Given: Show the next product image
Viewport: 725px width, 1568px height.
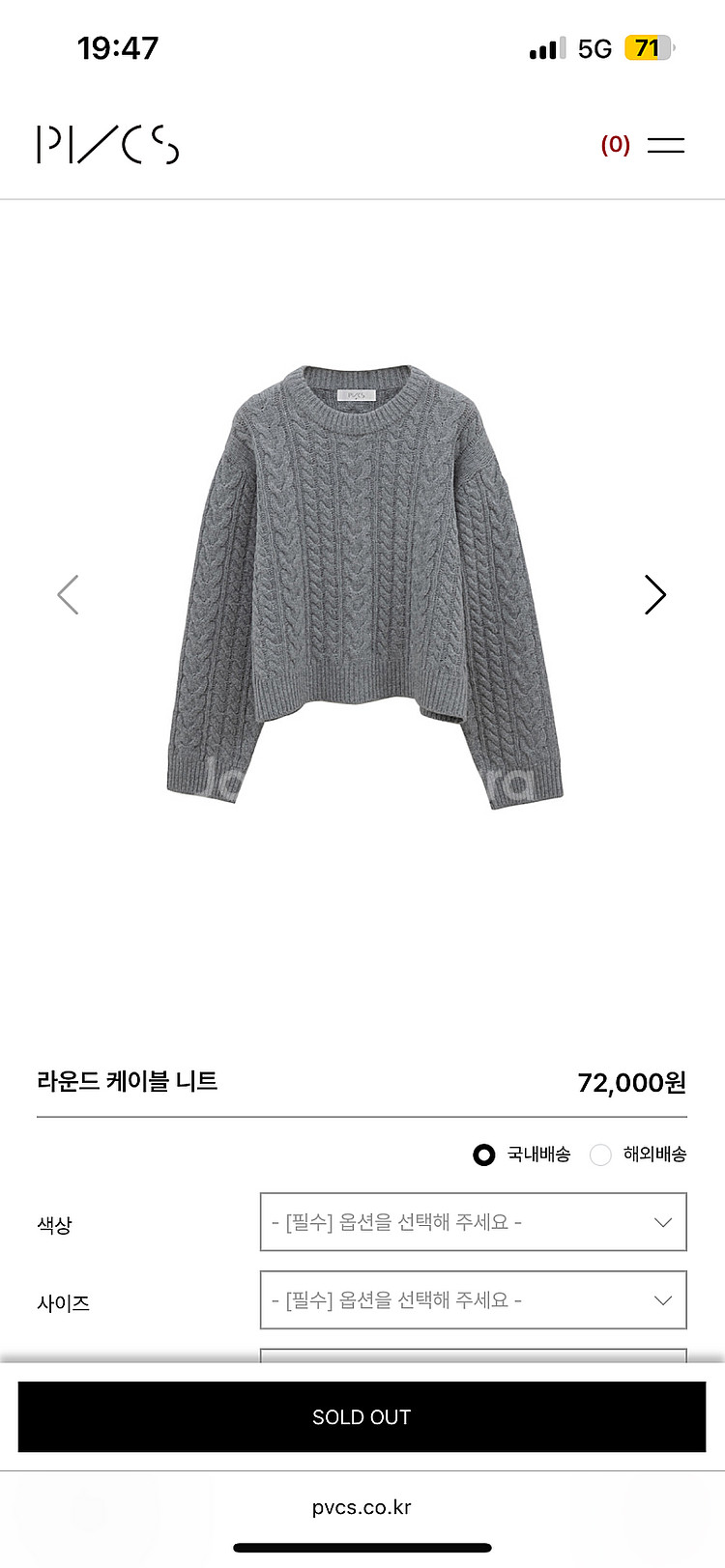Looking at the screenshot, I should pyautogui.click(x=654, y=595).
